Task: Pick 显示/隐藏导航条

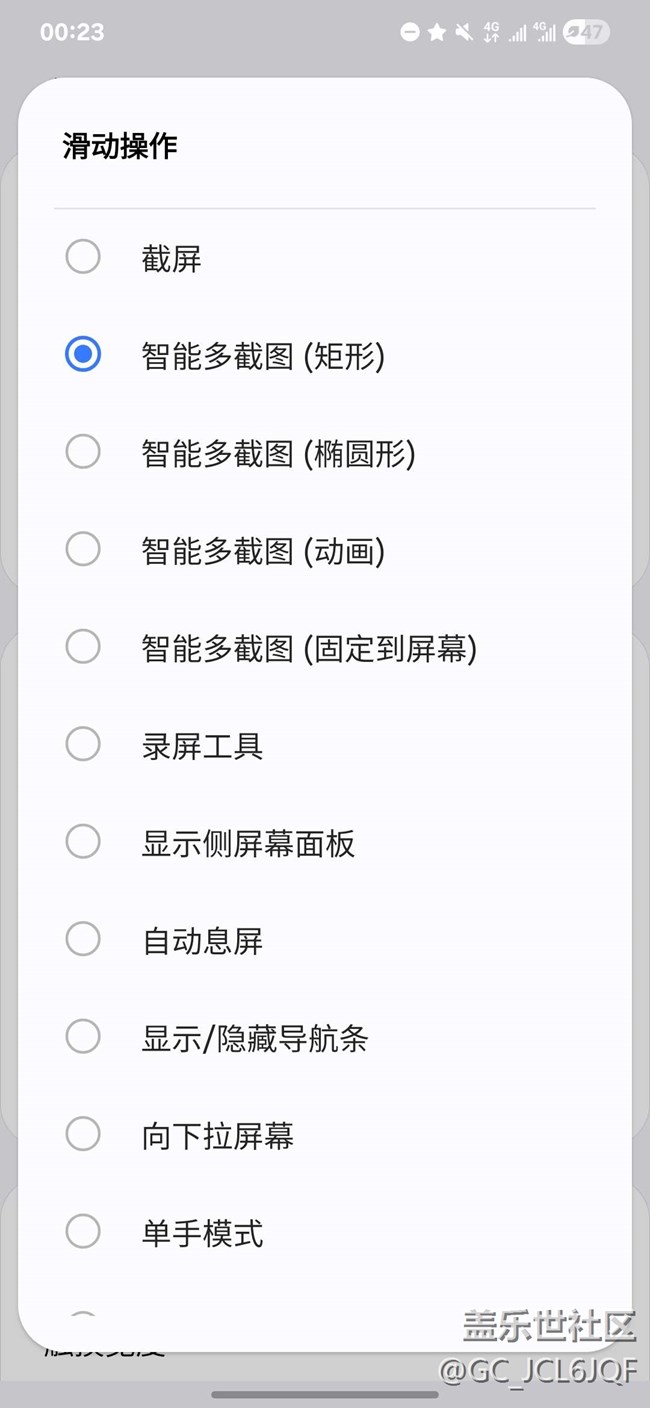Action: point(325,1037)
